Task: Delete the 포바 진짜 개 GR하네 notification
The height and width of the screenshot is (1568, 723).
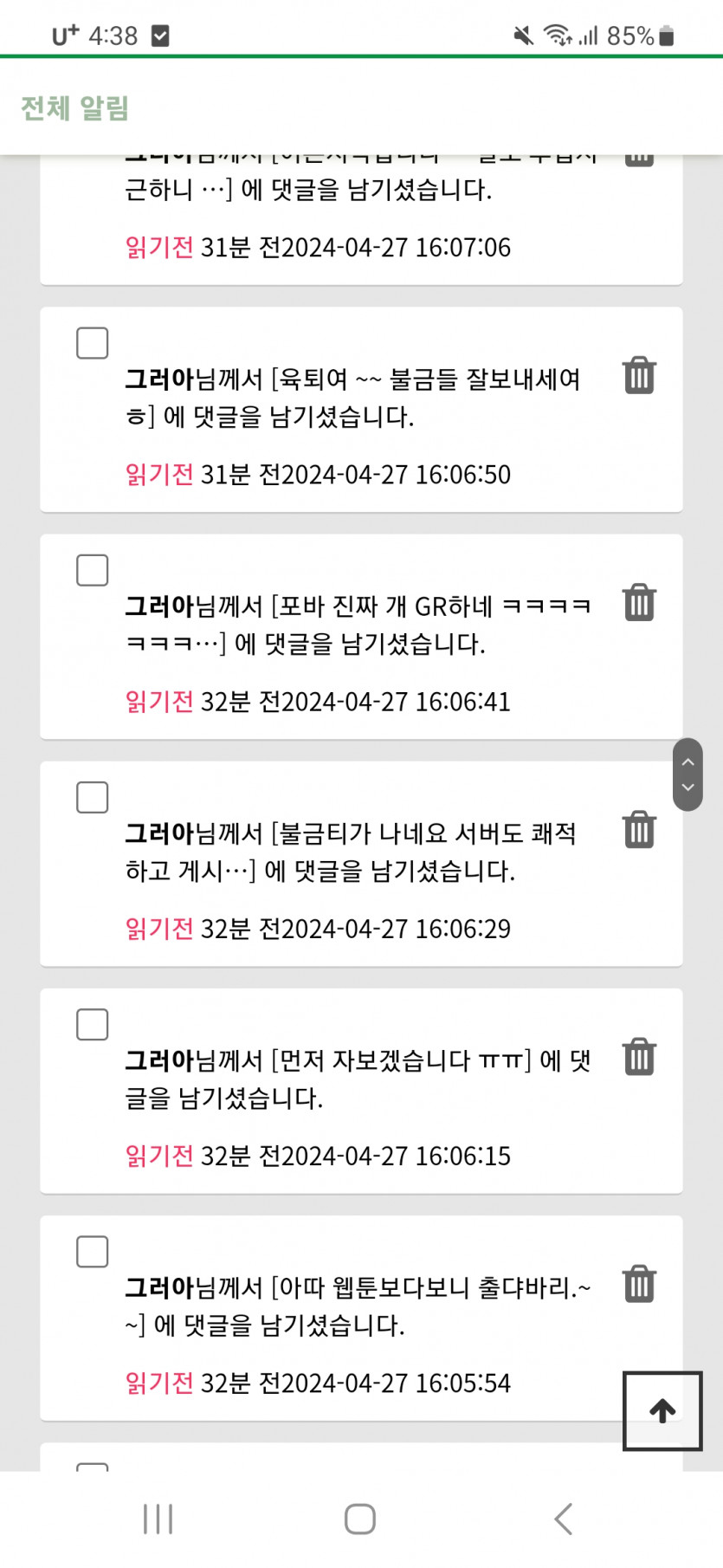Action: pos(639,603)
